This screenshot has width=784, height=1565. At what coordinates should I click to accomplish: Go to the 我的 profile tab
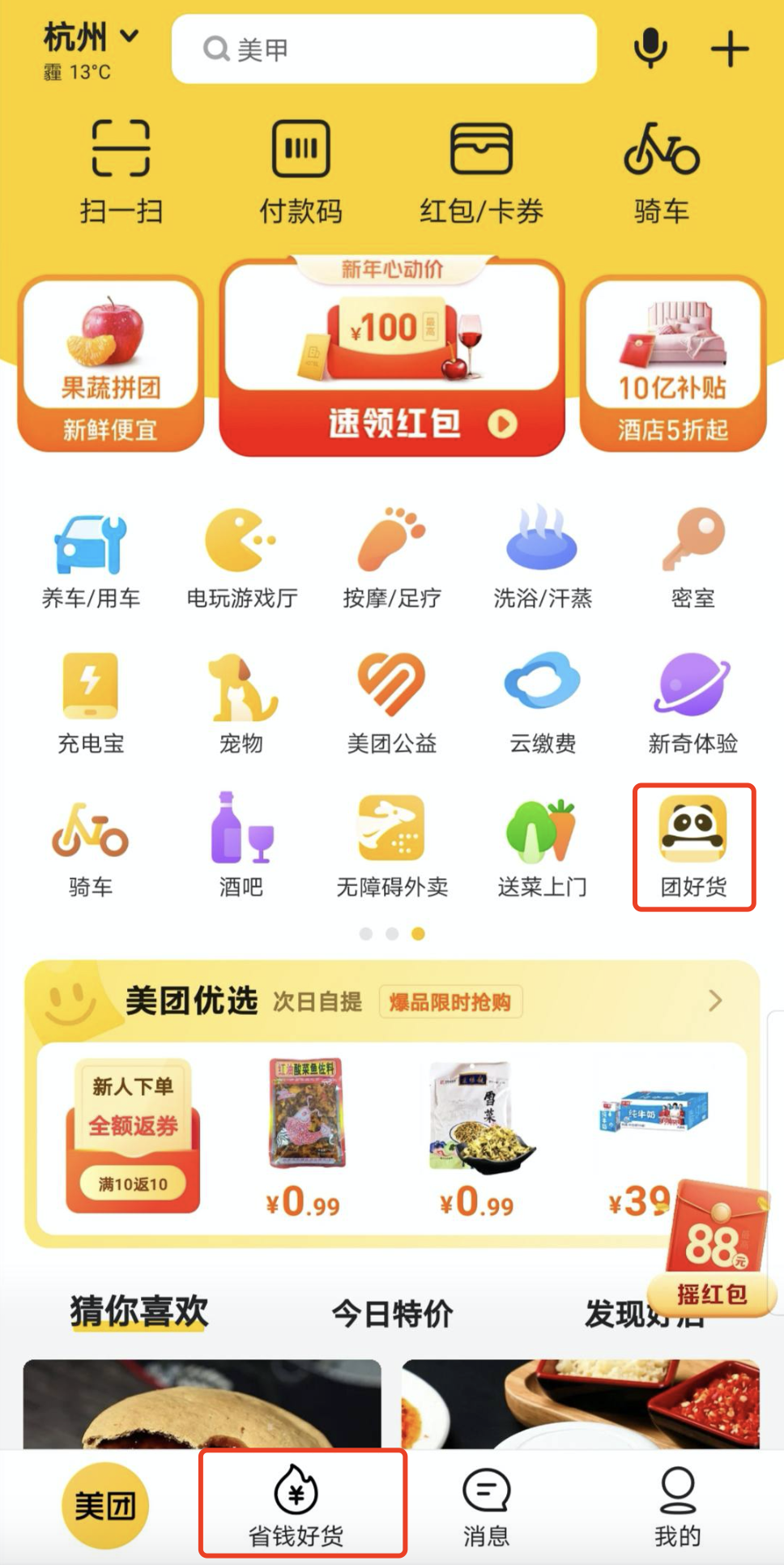click(x=677, y=1505)
